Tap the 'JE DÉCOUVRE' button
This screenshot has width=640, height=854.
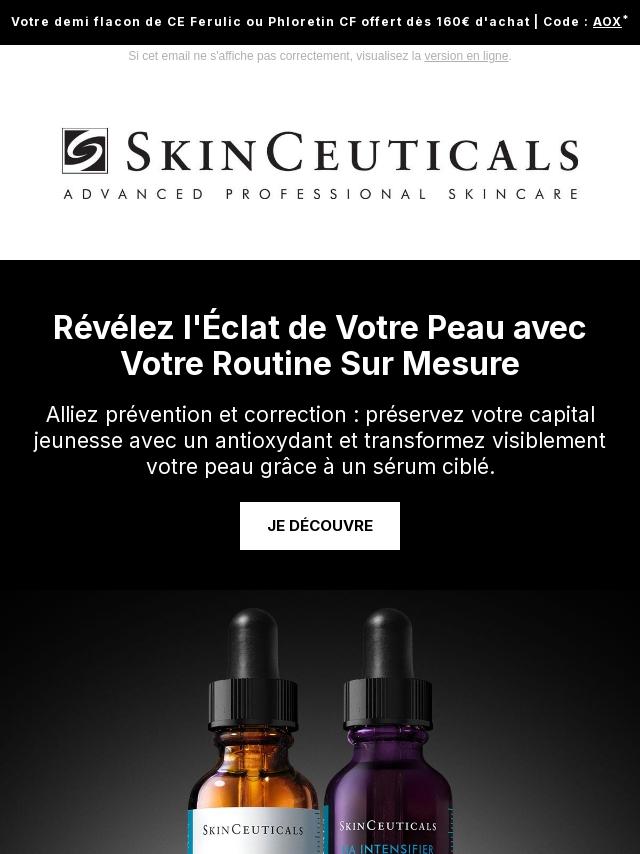click(320, 526)
